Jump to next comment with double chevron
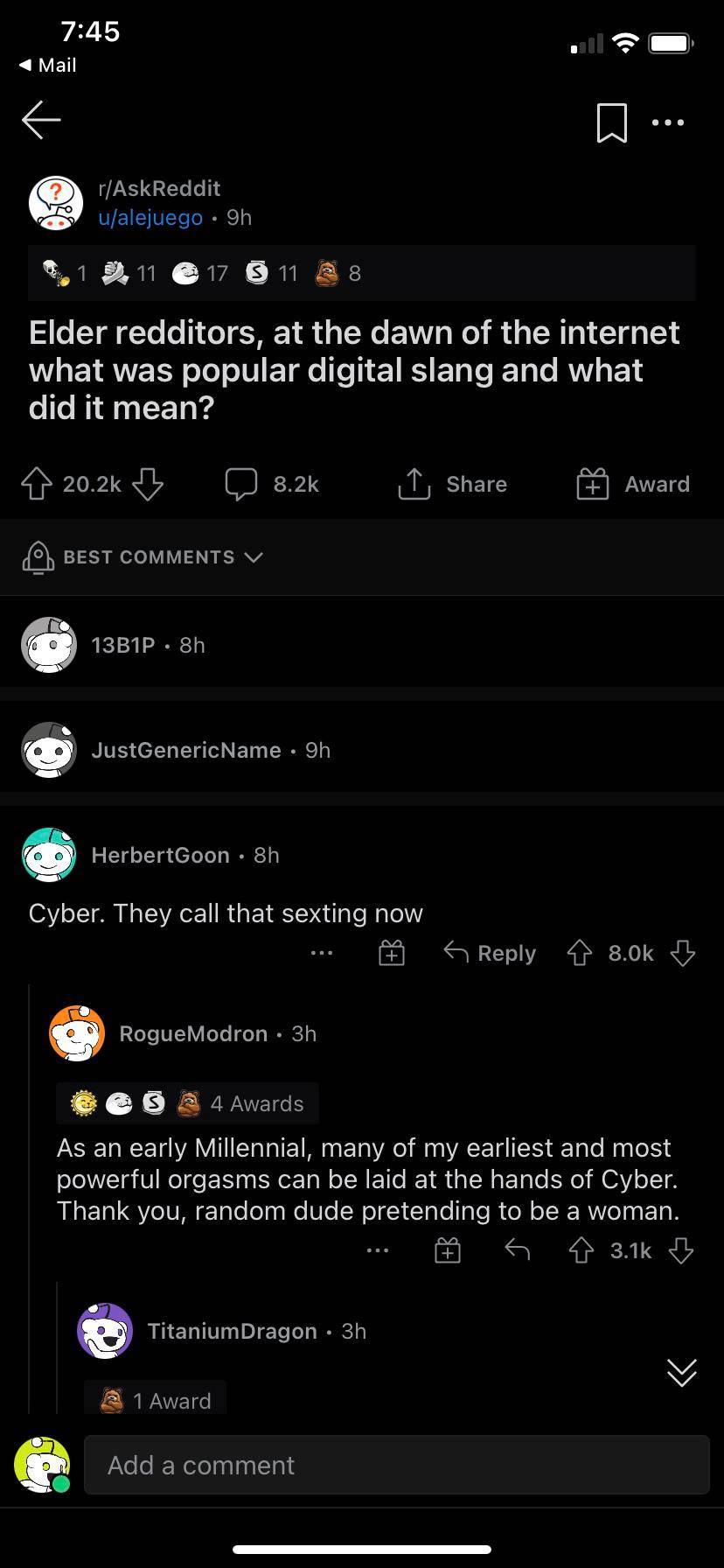Image resolution: width=724 pixels, height=1568 pixels. click(x=682, y=1373)
